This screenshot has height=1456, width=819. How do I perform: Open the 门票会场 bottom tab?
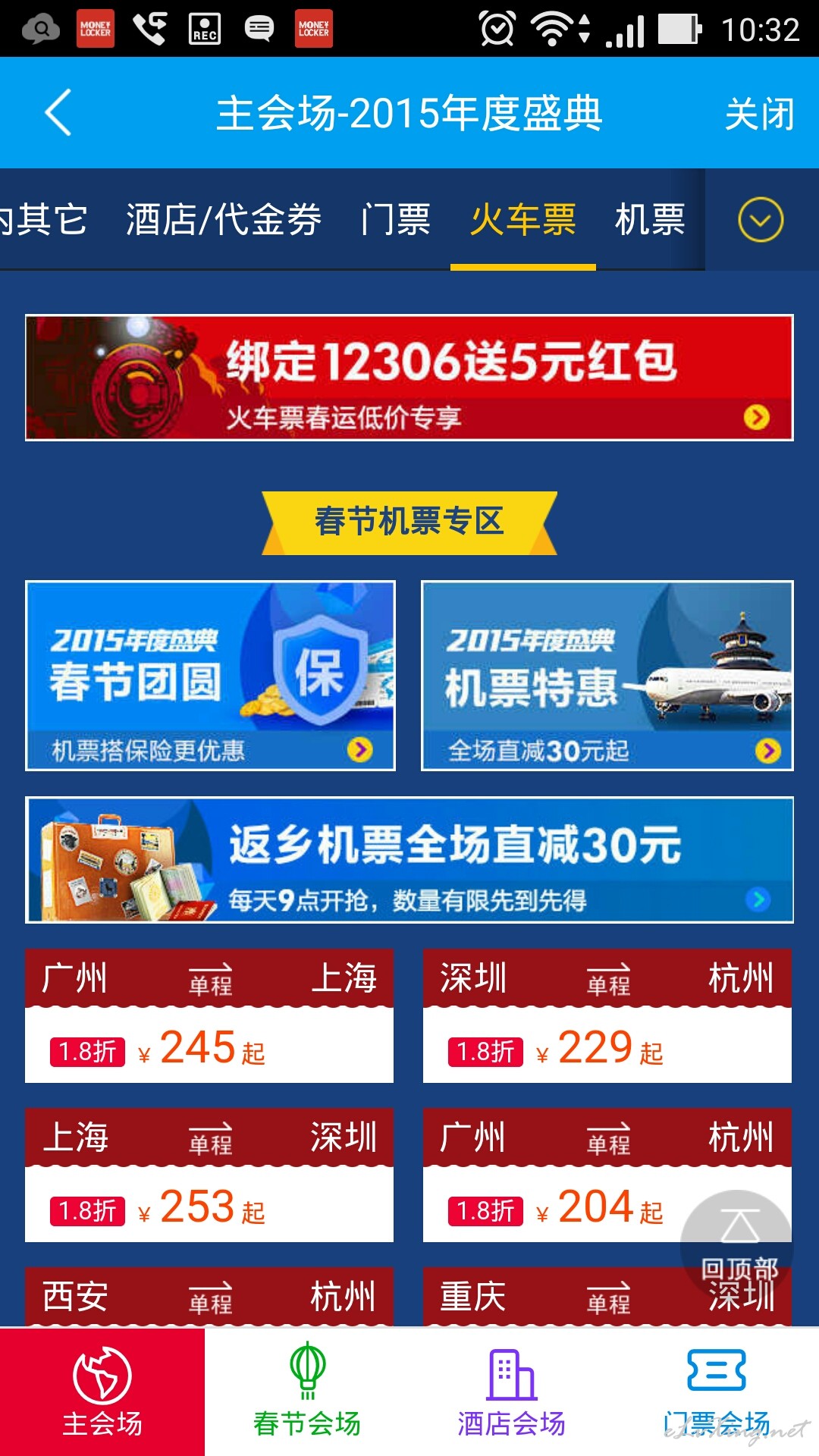pyautogui.click(x=717, y=1392)
